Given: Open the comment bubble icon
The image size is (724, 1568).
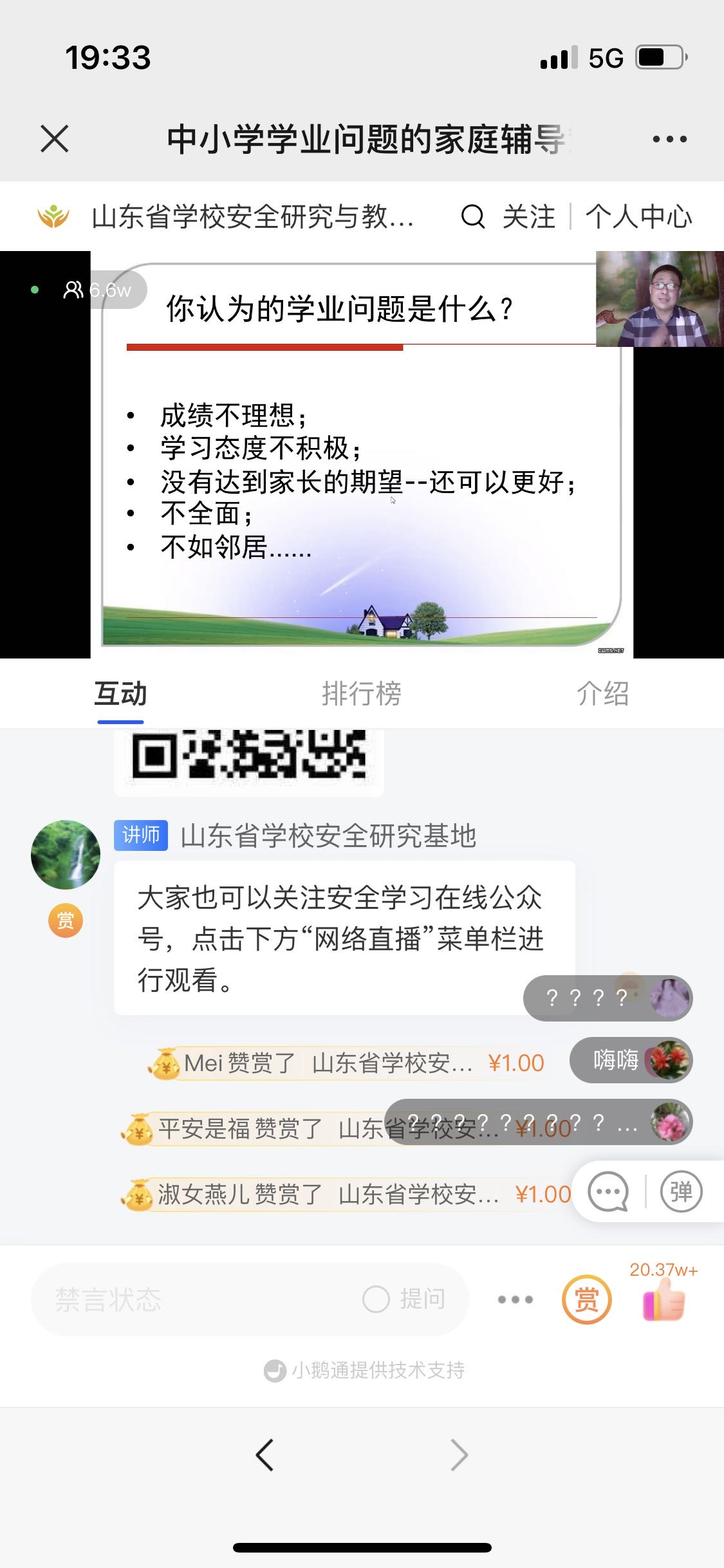Looking at the screenshot, I should (608, 1191).
